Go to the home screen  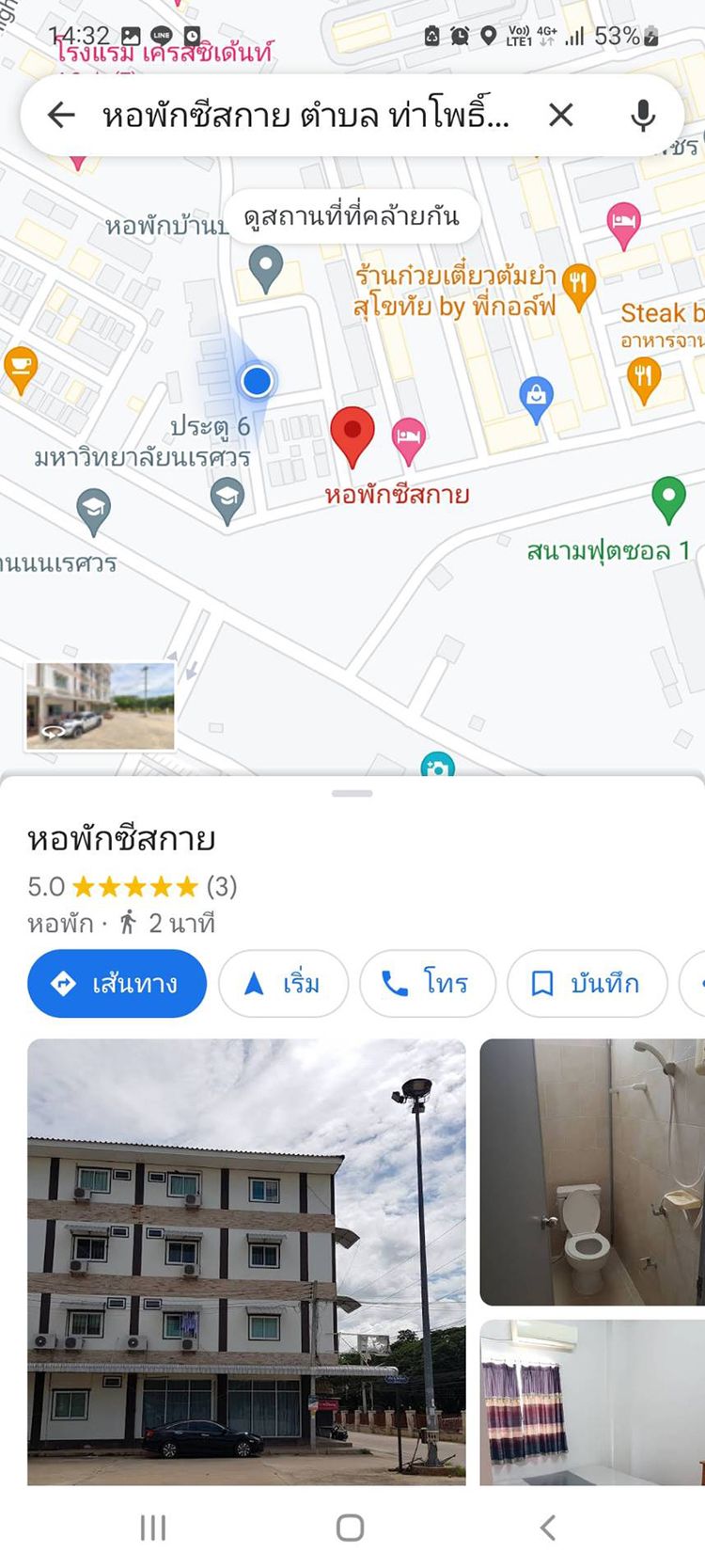tap(351, 1528)
